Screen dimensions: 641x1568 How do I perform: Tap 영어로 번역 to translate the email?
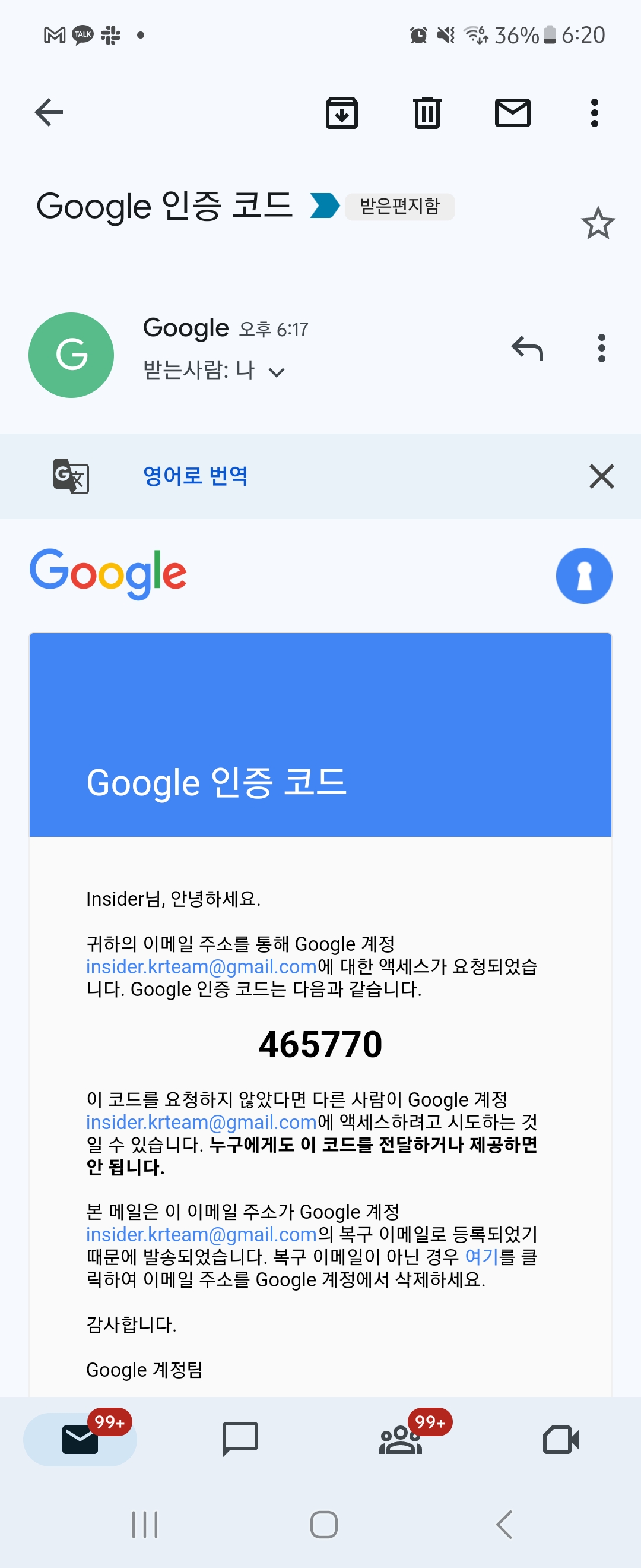(195, 476)
